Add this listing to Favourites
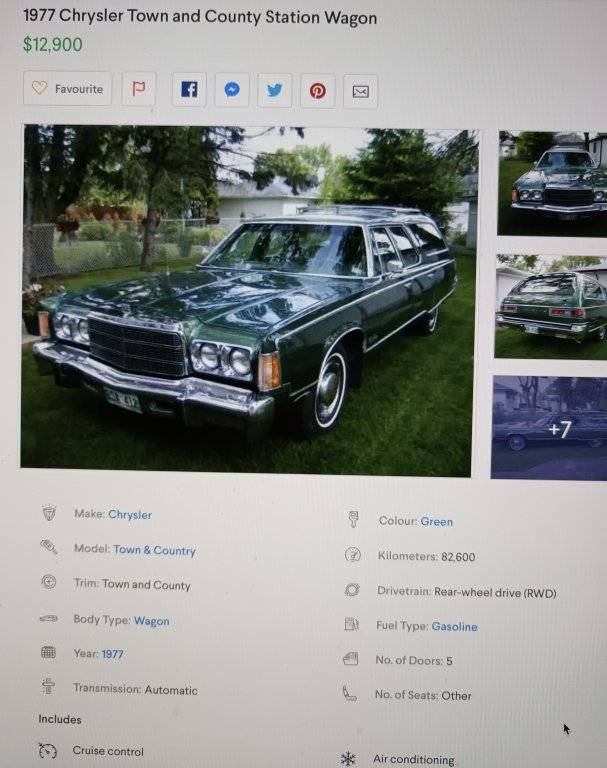Viewport: 607px width, 768px height. 67,89
